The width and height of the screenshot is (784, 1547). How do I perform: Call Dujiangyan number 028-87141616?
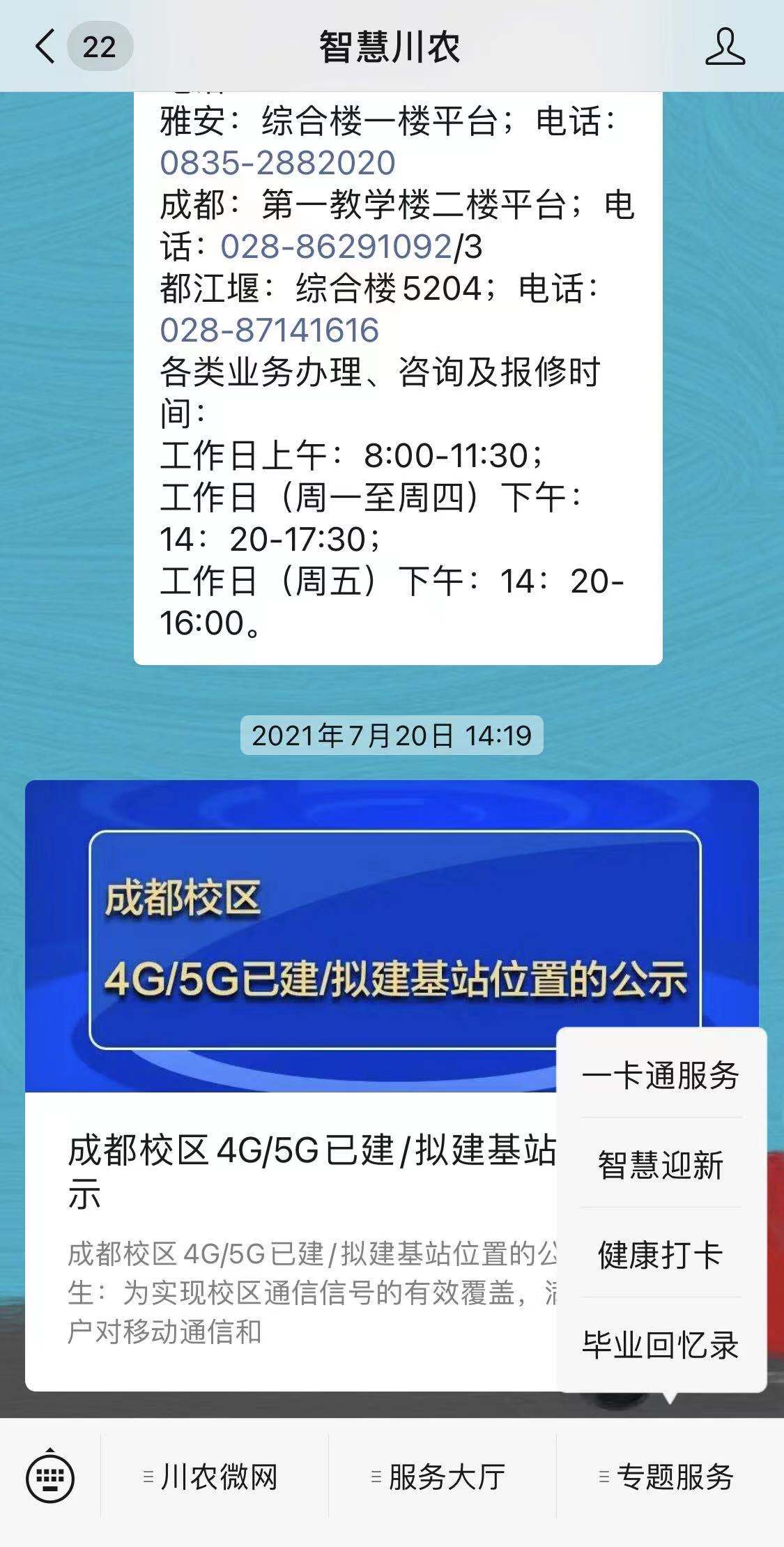(x=269, y=330)
